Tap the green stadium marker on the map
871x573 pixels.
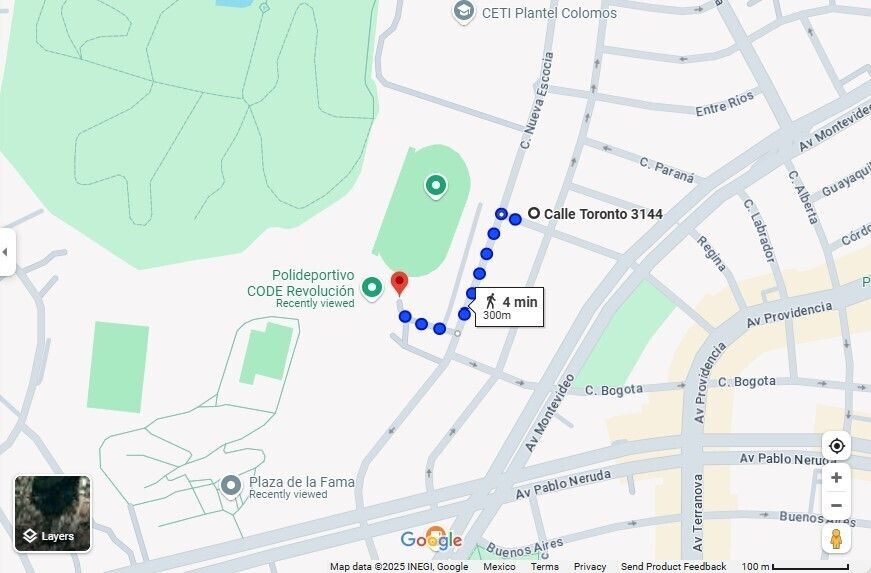[435, 185]
